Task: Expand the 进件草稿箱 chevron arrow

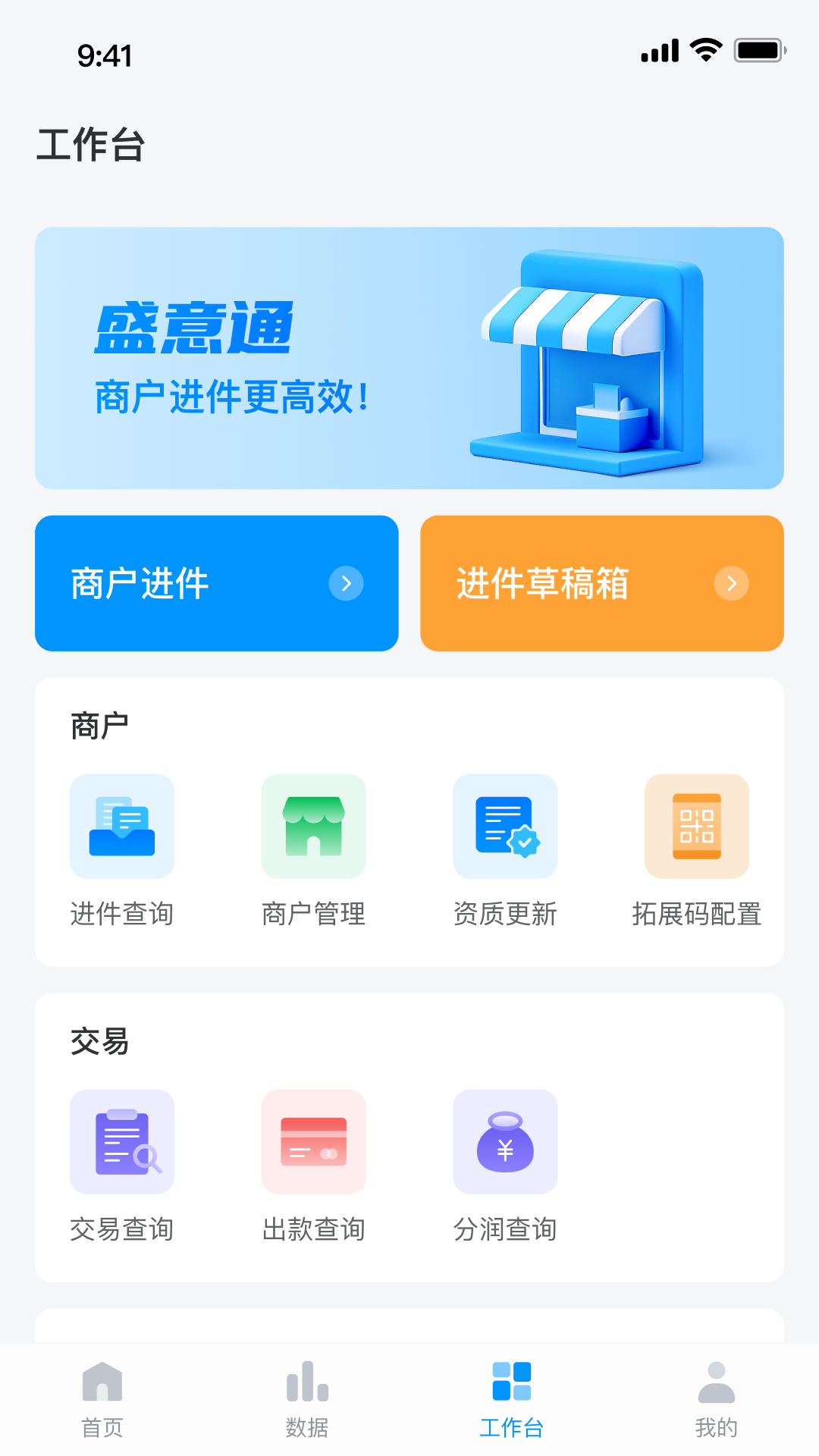Action: (x=731, y=584)
